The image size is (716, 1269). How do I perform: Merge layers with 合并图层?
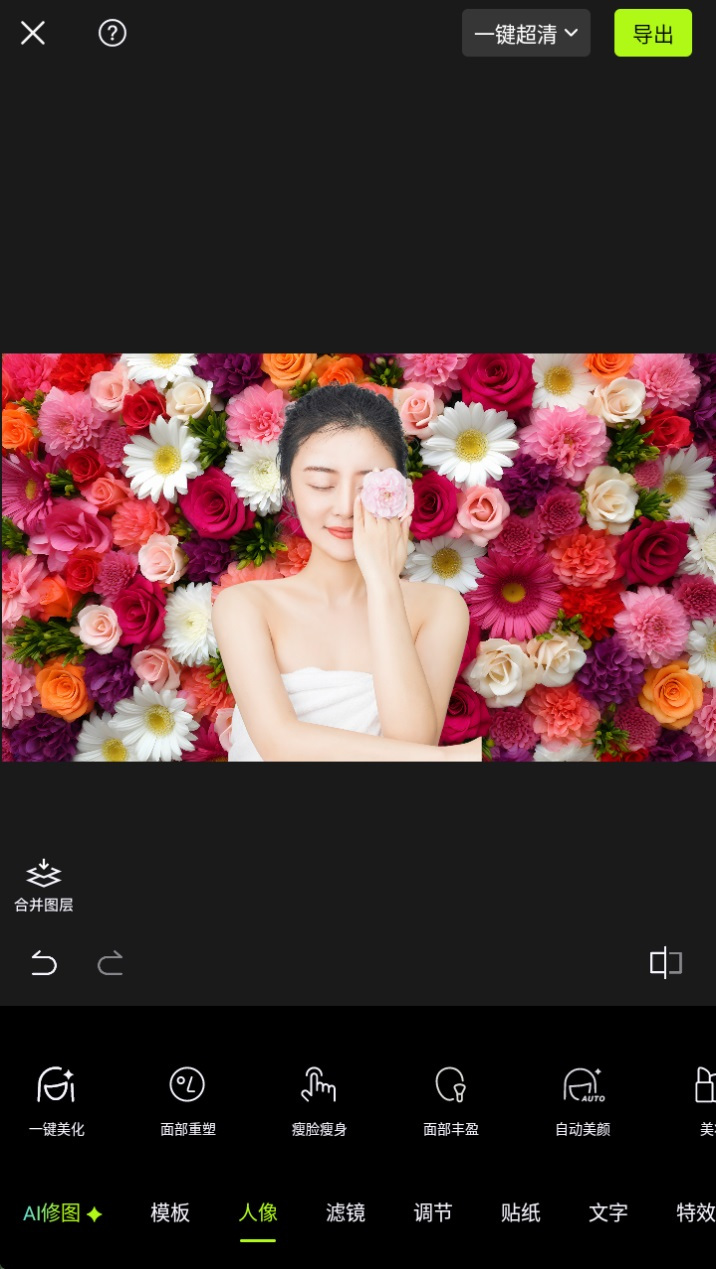pyautogui.click(x=44, y=885)
